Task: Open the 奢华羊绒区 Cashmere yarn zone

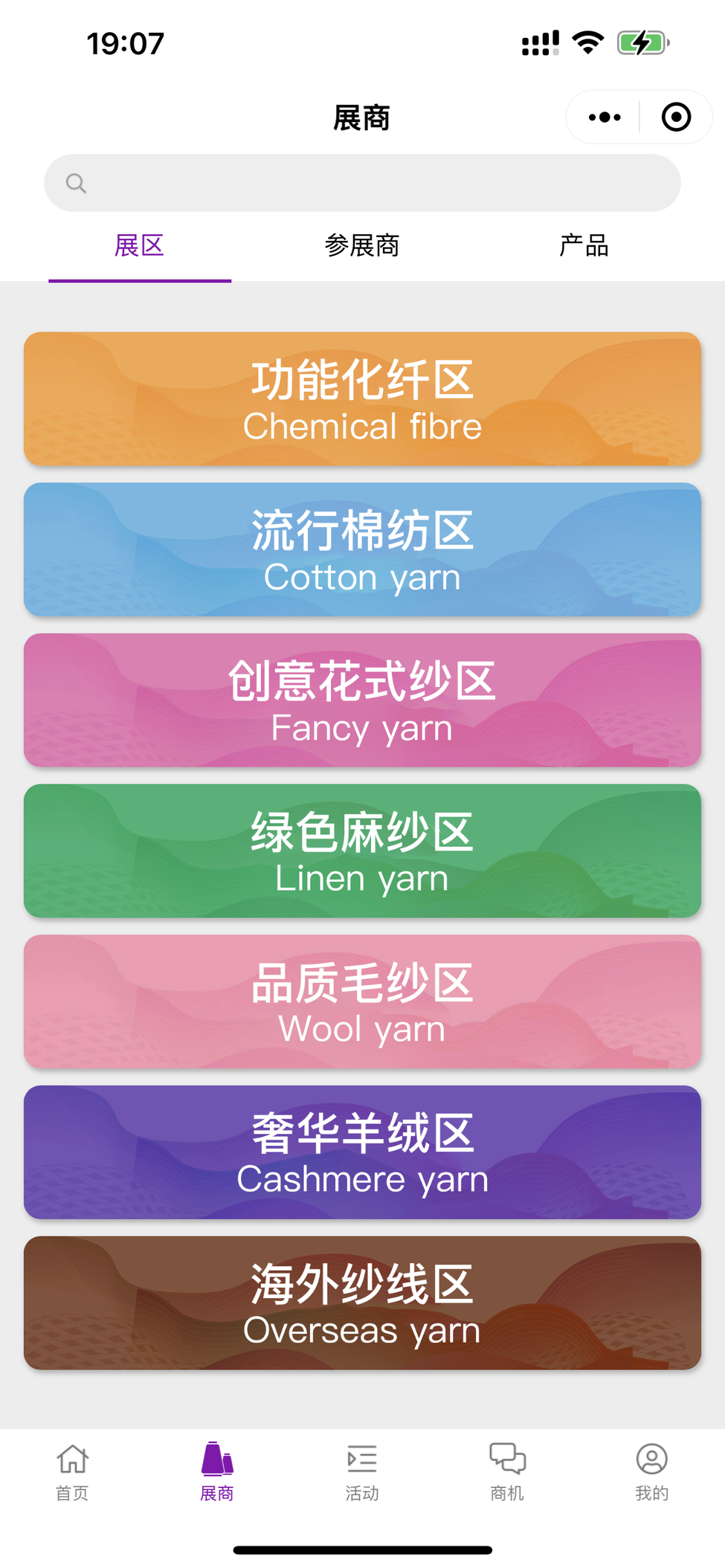Action: (362, 1152)
